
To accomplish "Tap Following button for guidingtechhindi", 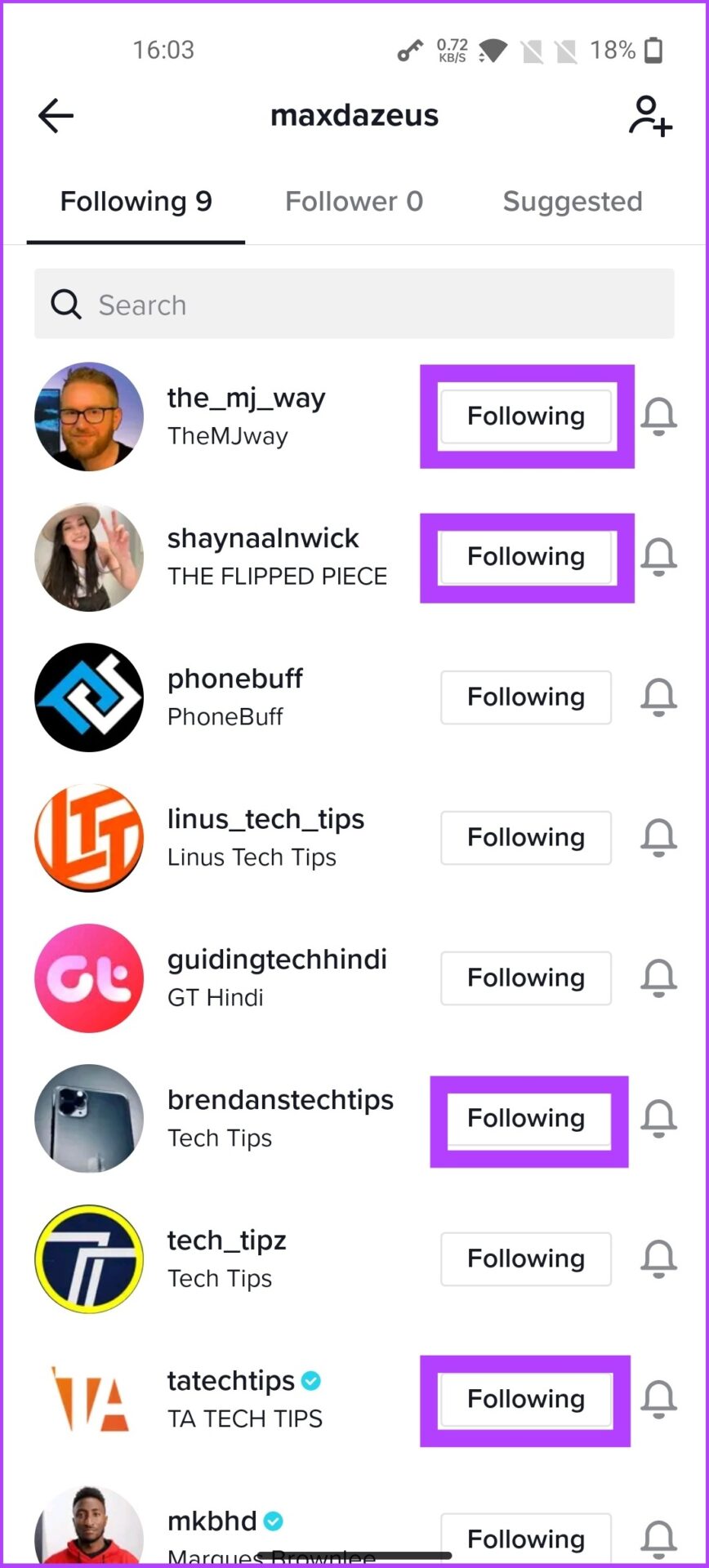I will click(x=526, y=978).
